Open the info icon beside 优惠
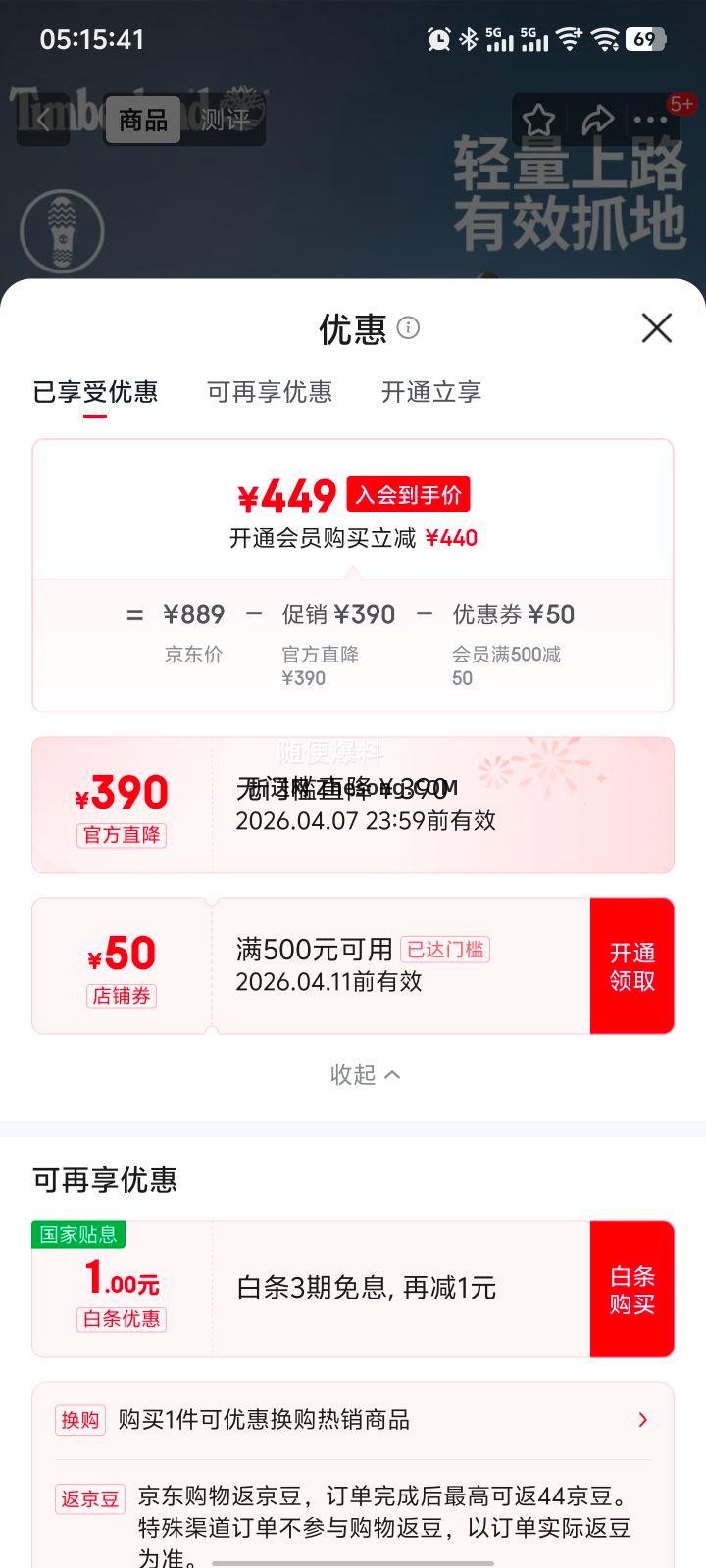 (x=408, y=327)
